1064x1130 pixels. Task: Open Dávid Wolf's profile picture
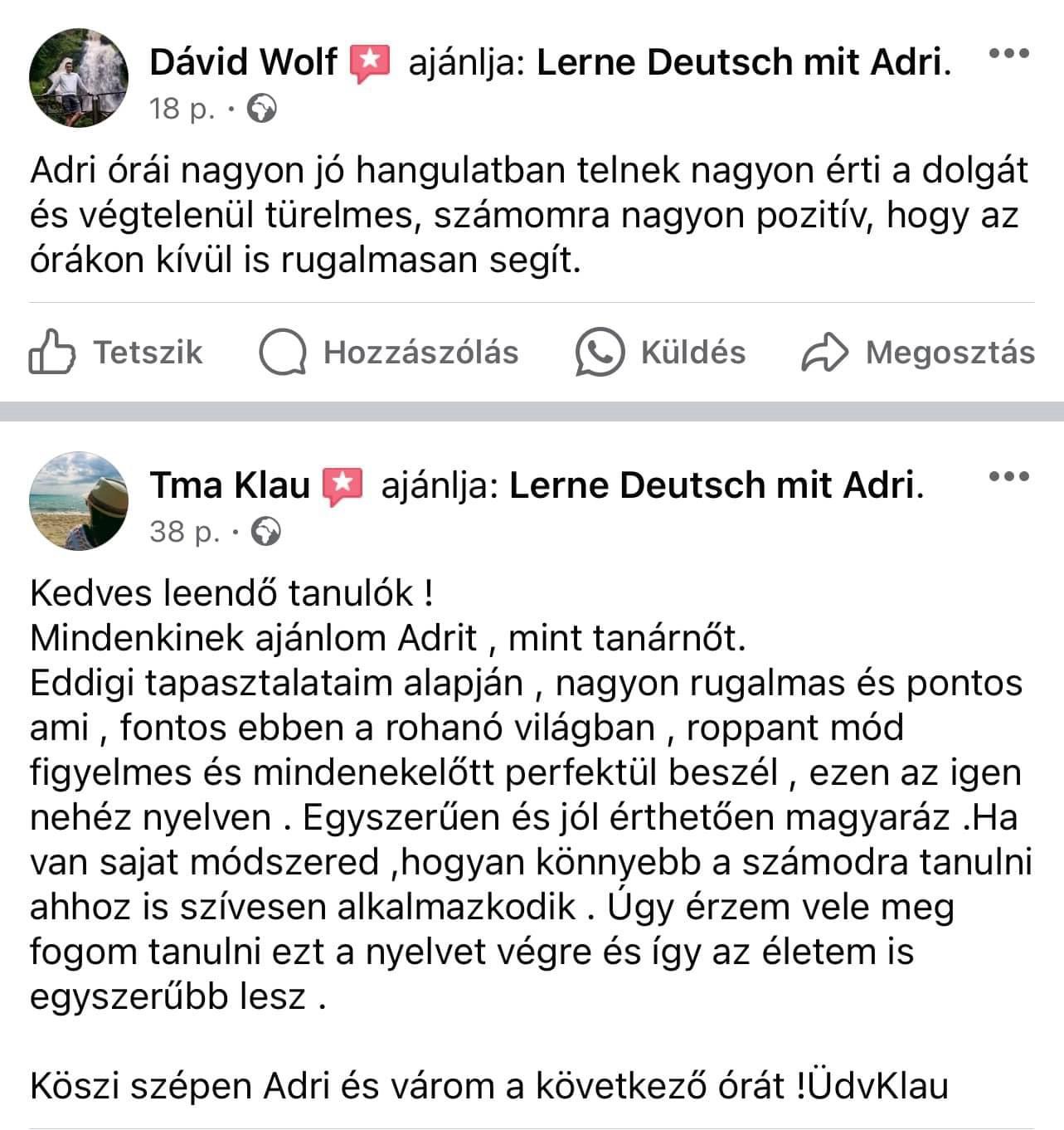pos(79,78)
